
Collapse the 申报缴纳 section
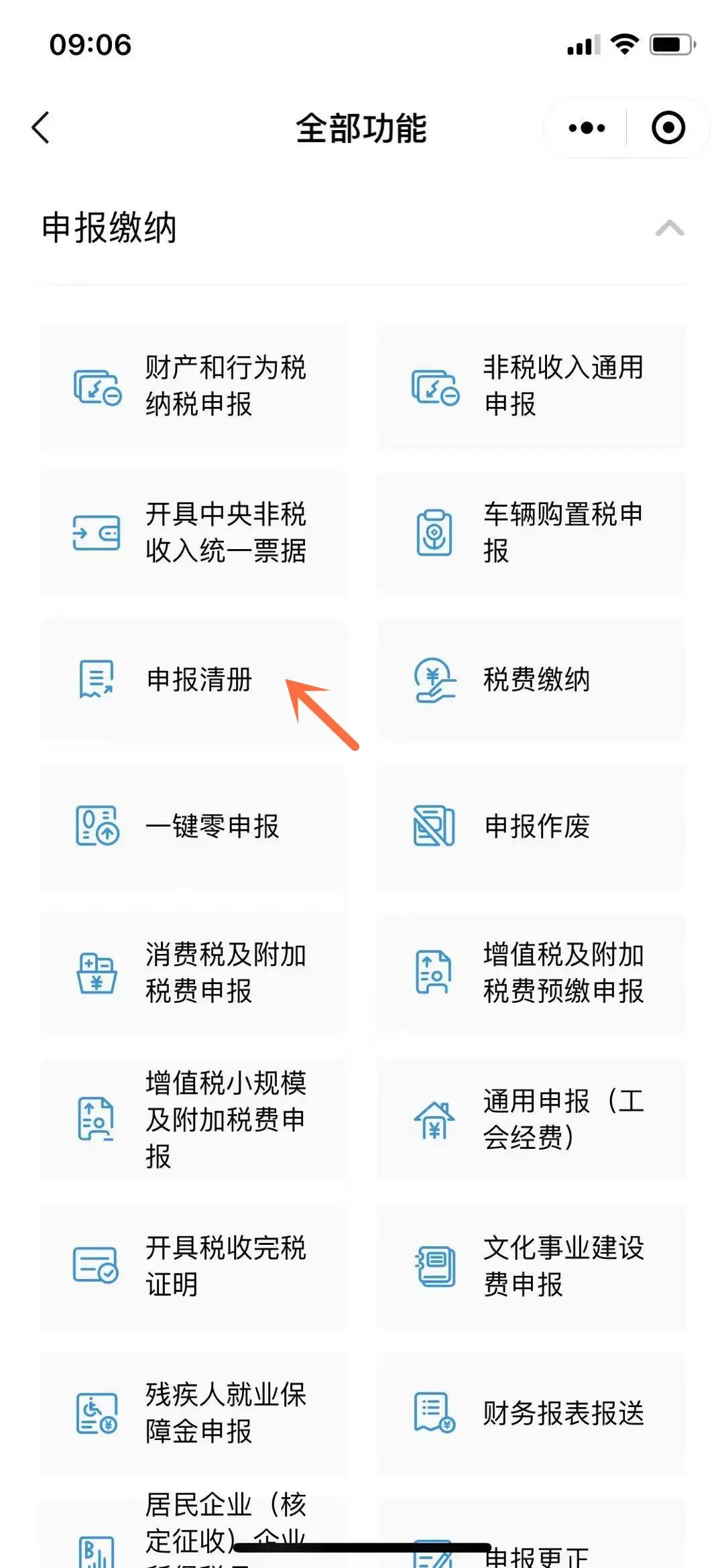670,228
